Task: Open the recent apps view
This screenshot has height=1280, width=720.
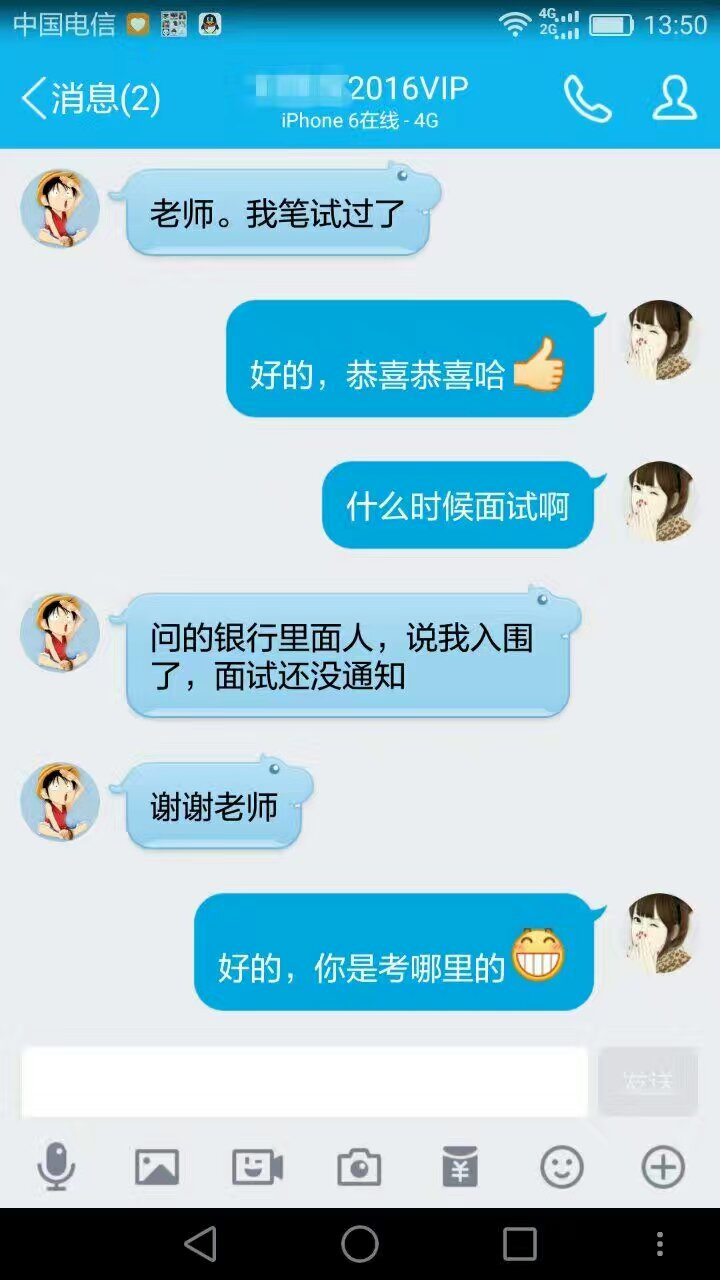Action: (x=519, y=1244)
